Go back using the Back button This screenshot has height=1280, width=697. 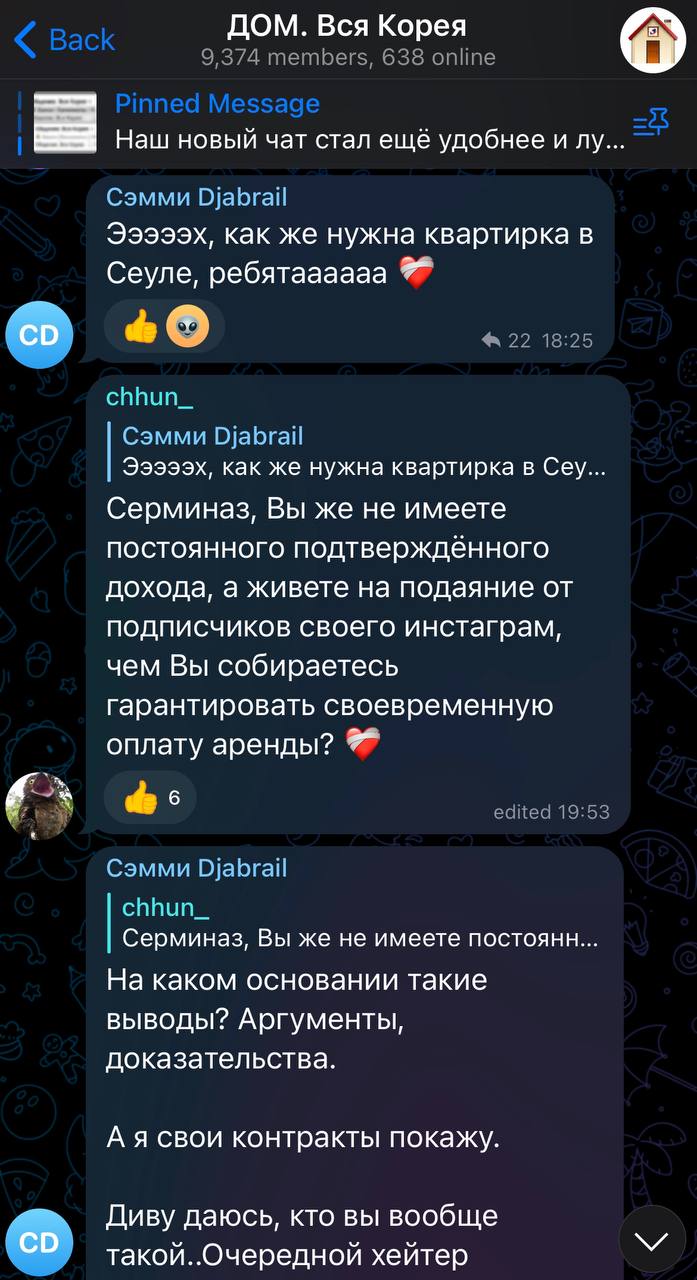click(65, 40)
